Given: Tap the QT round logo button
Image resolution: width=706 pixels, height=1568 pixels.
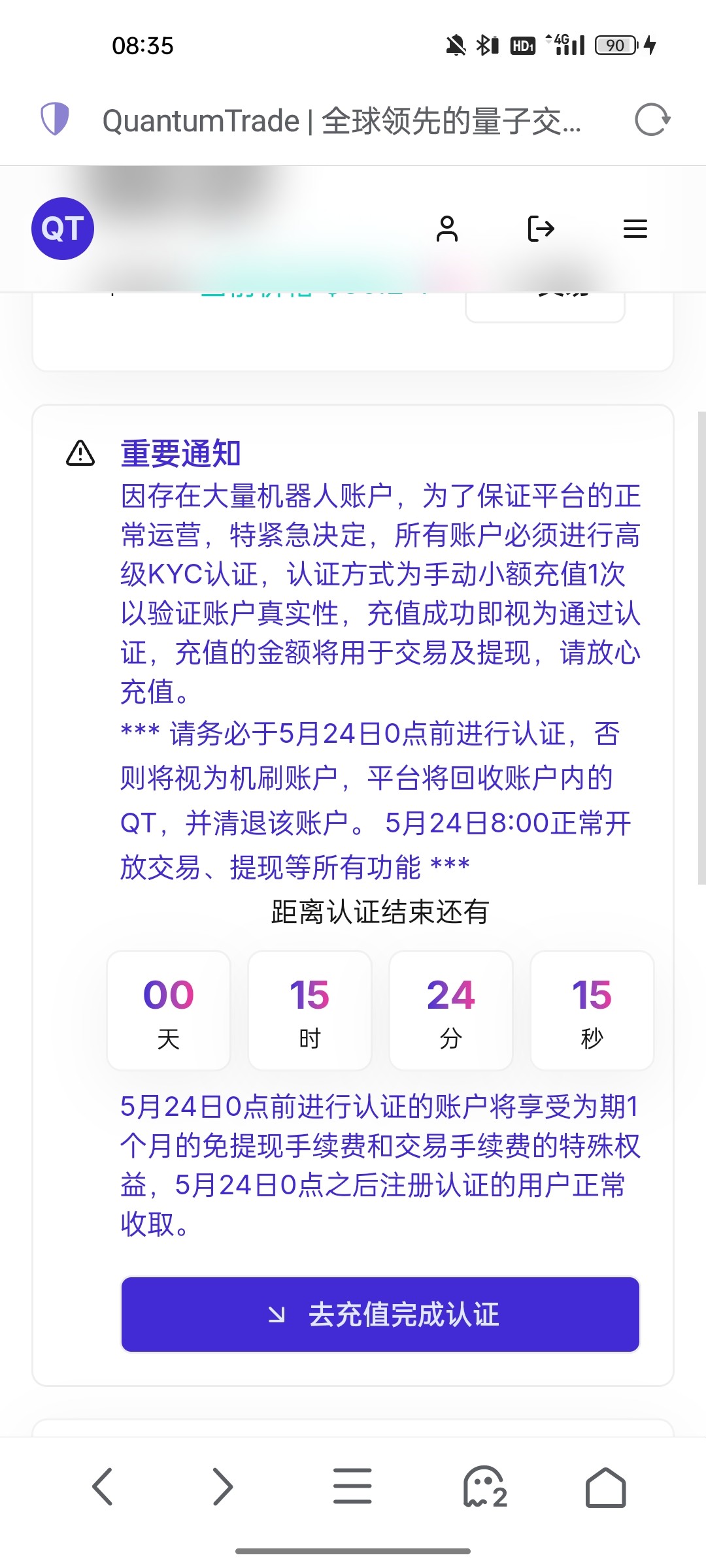Looking at the screenshot, I should 63,229.
